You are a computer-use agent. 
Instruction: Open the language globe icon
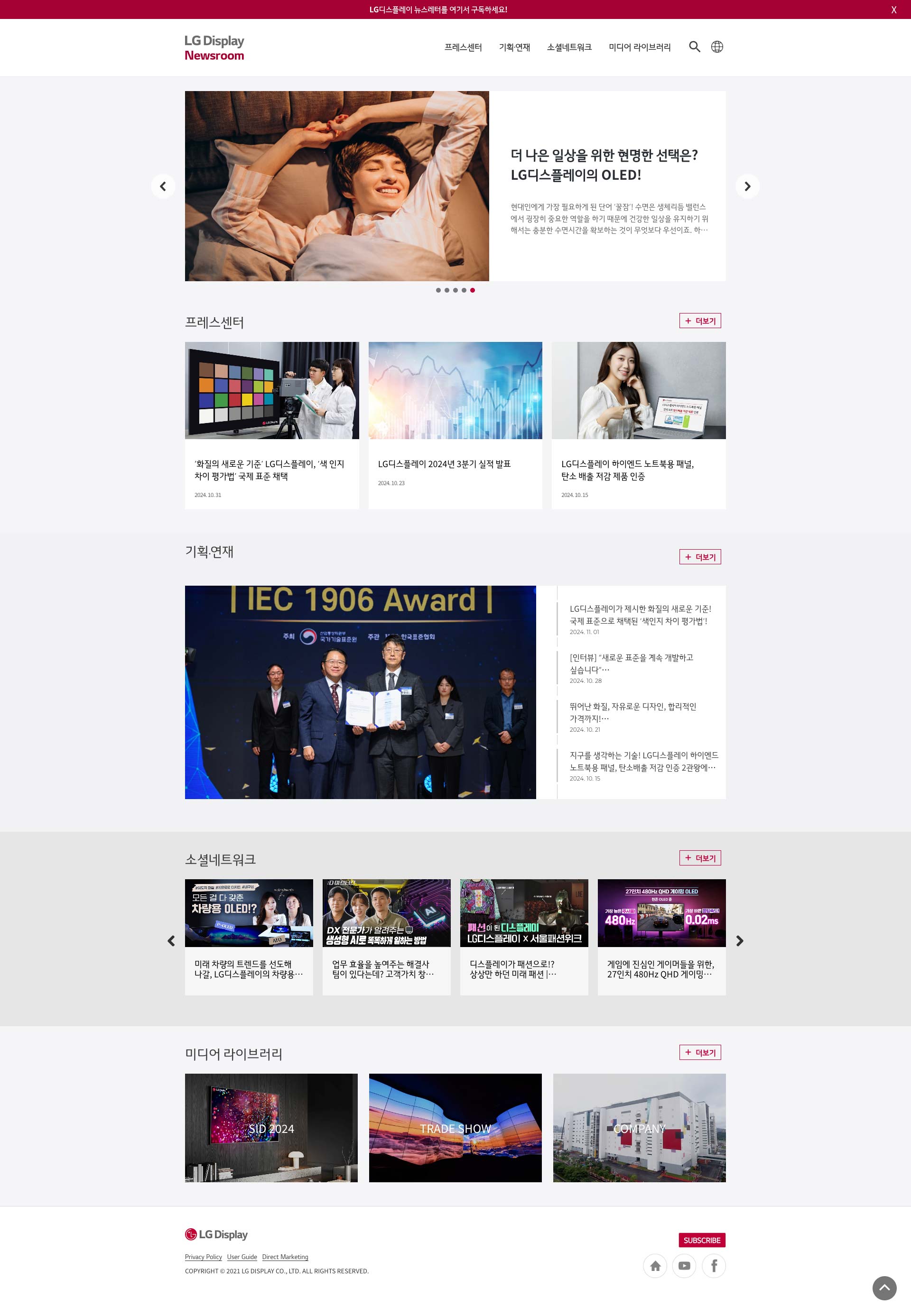point(717,47)
